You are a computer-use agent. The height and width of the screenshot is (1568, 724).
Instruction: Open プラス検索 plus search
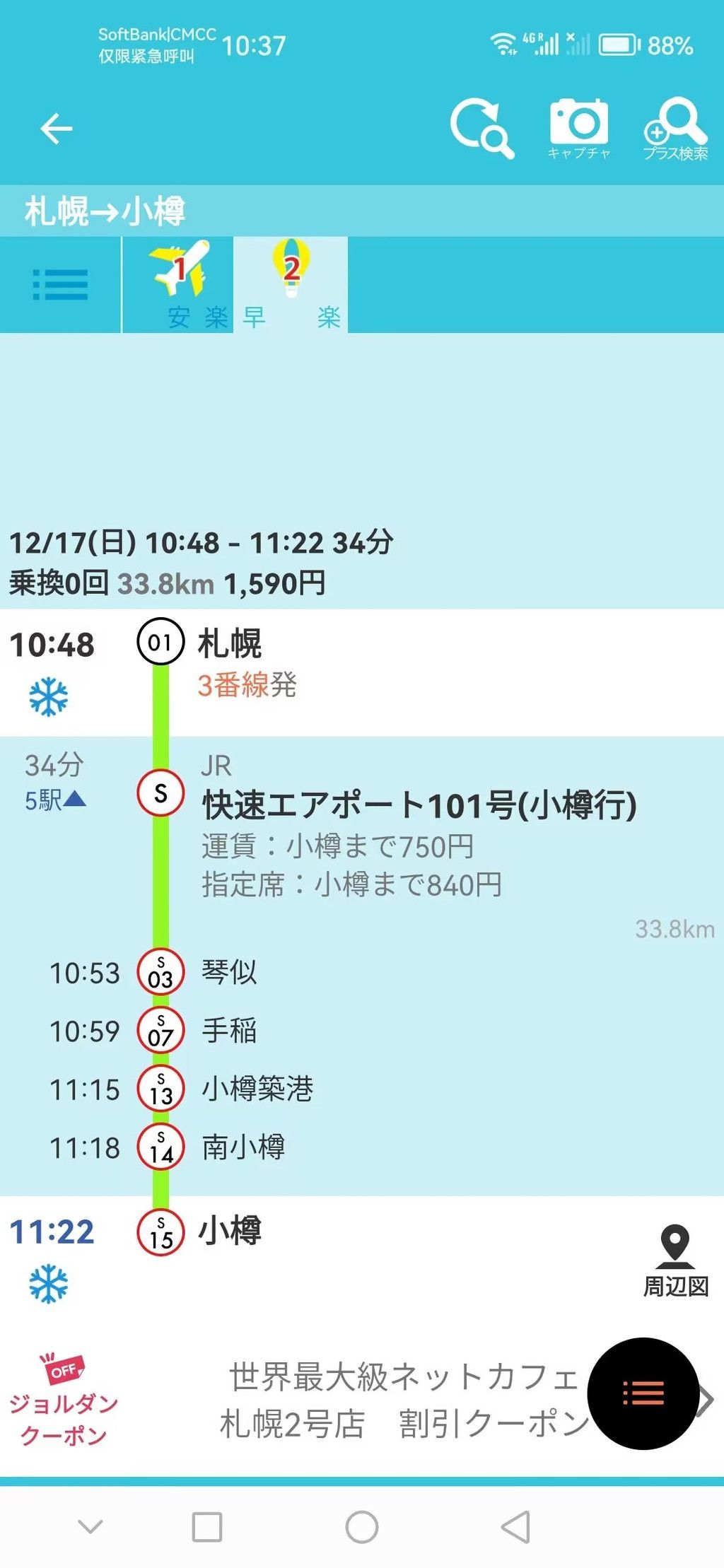(x=675, y=129)
